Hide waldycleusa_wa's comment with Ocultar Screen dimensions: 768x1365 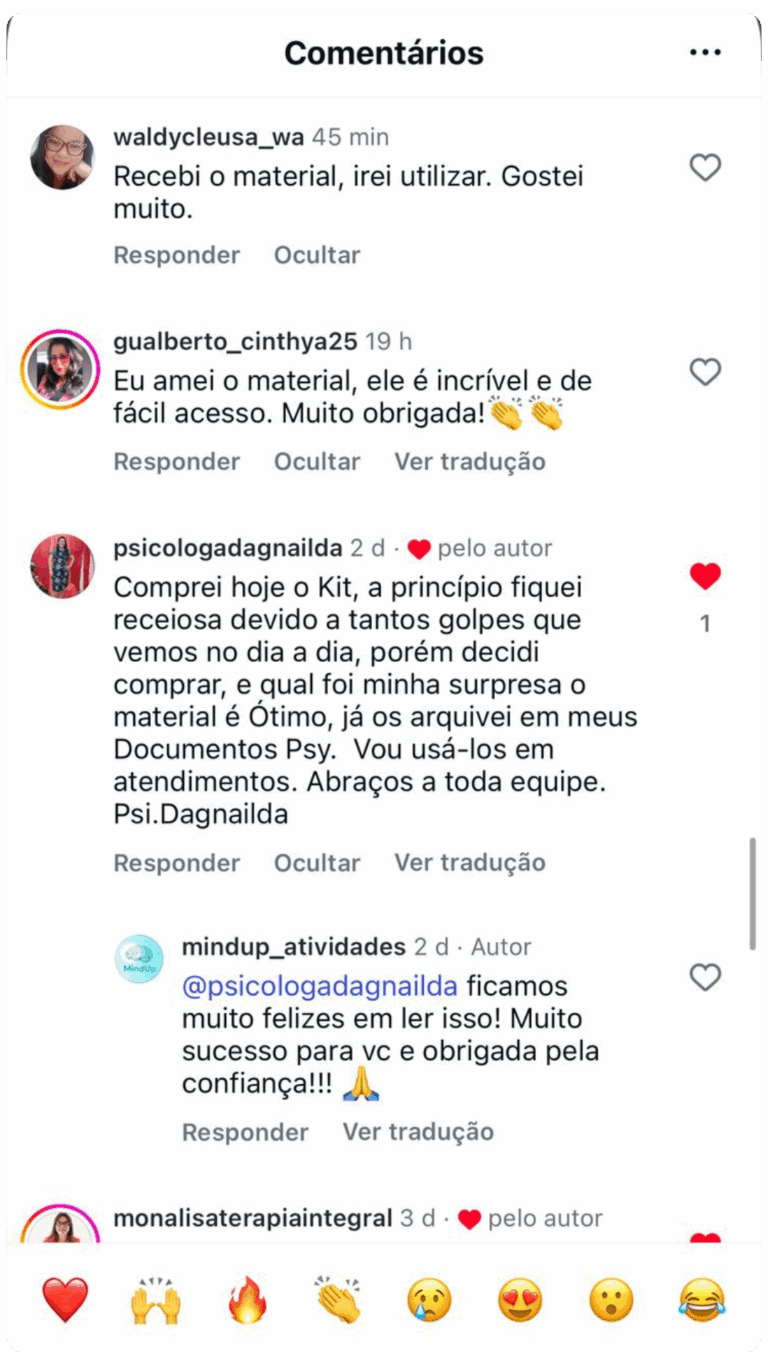[317, 255]
